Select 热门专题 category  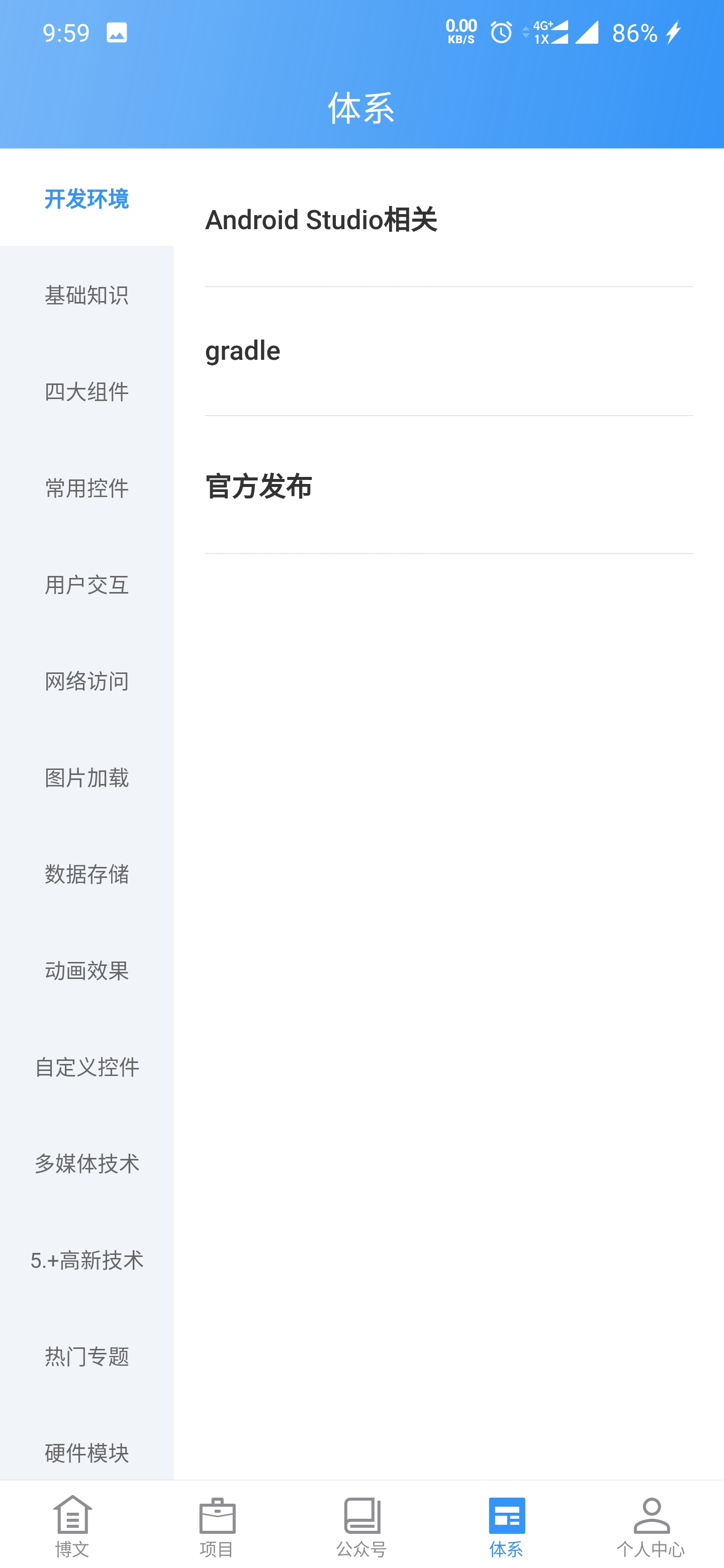(x=86, y=1356)
